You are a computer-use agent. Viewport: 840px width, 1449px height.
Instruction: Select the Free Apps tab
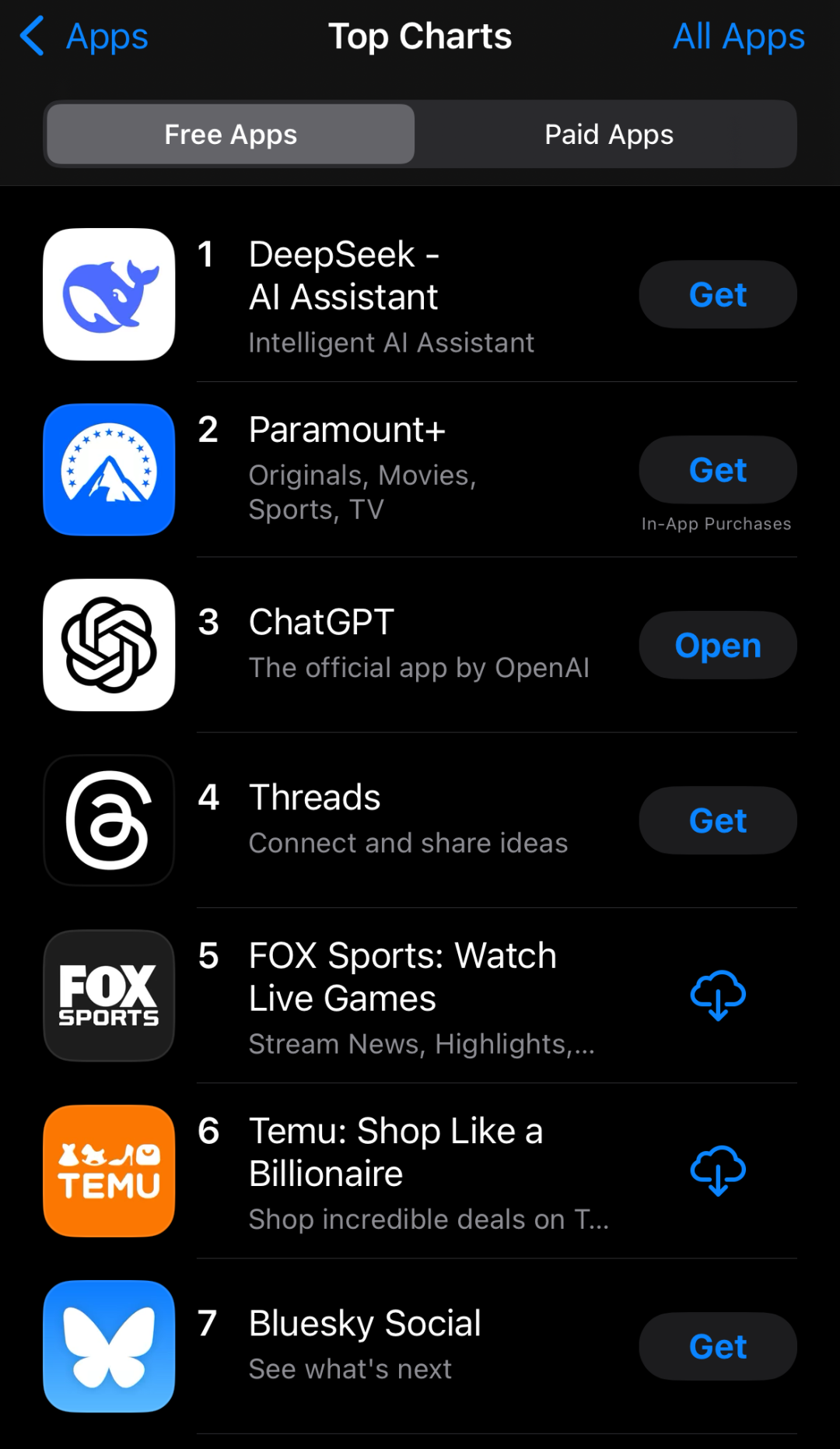click(x=231, y=135)
